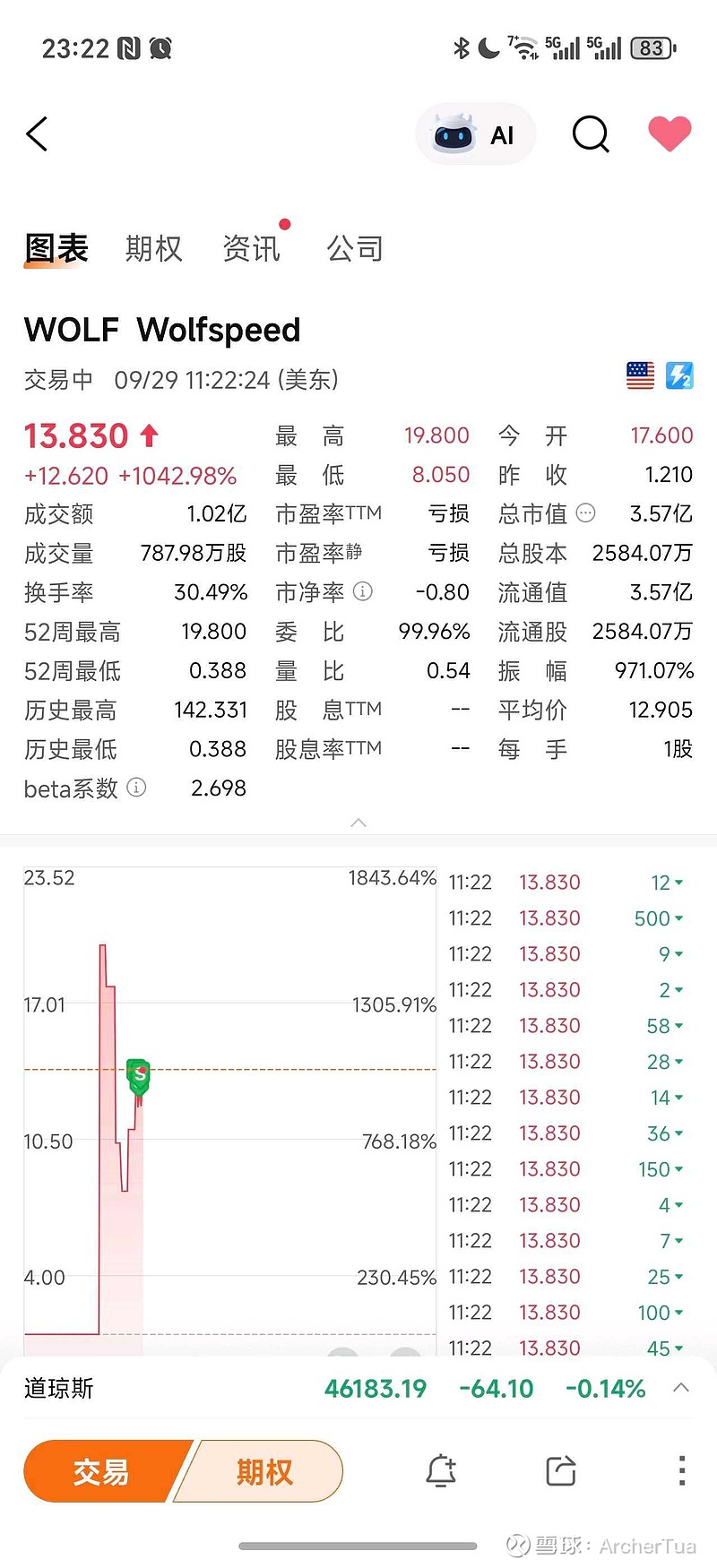Select the 图表 tab
Screen dimensions: 717x1568
point(56,248)
